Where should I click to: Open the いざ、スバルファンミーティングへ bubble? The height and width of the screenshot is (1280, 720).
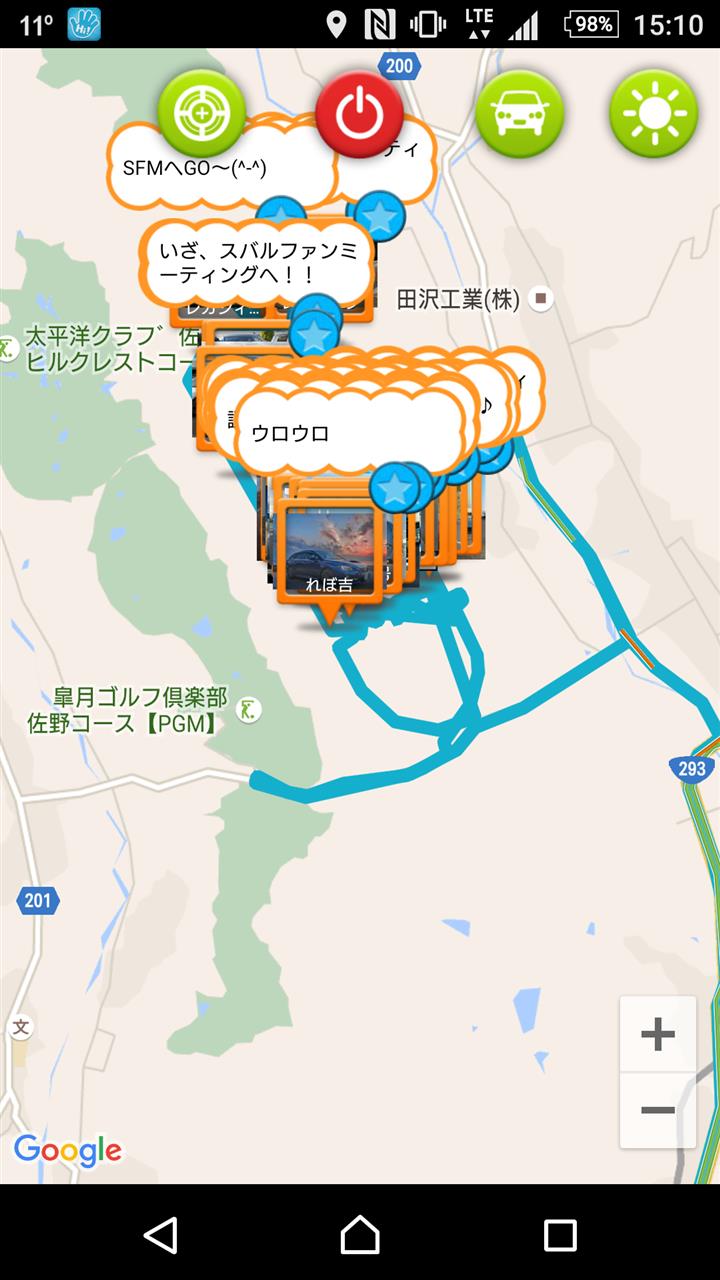[256, 262]
